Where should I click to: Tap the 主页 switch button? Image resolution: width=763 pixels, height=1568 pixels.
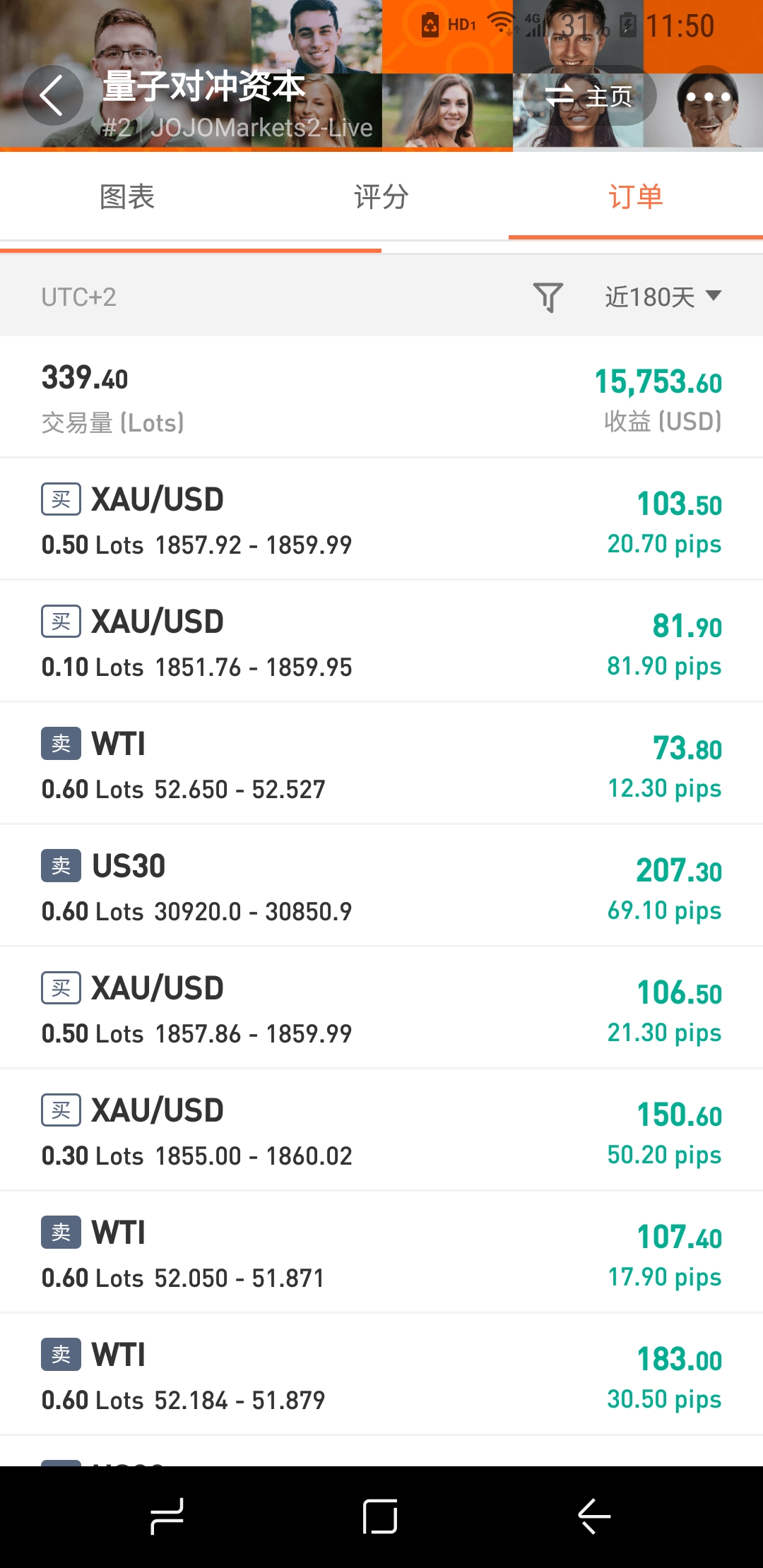588,95
